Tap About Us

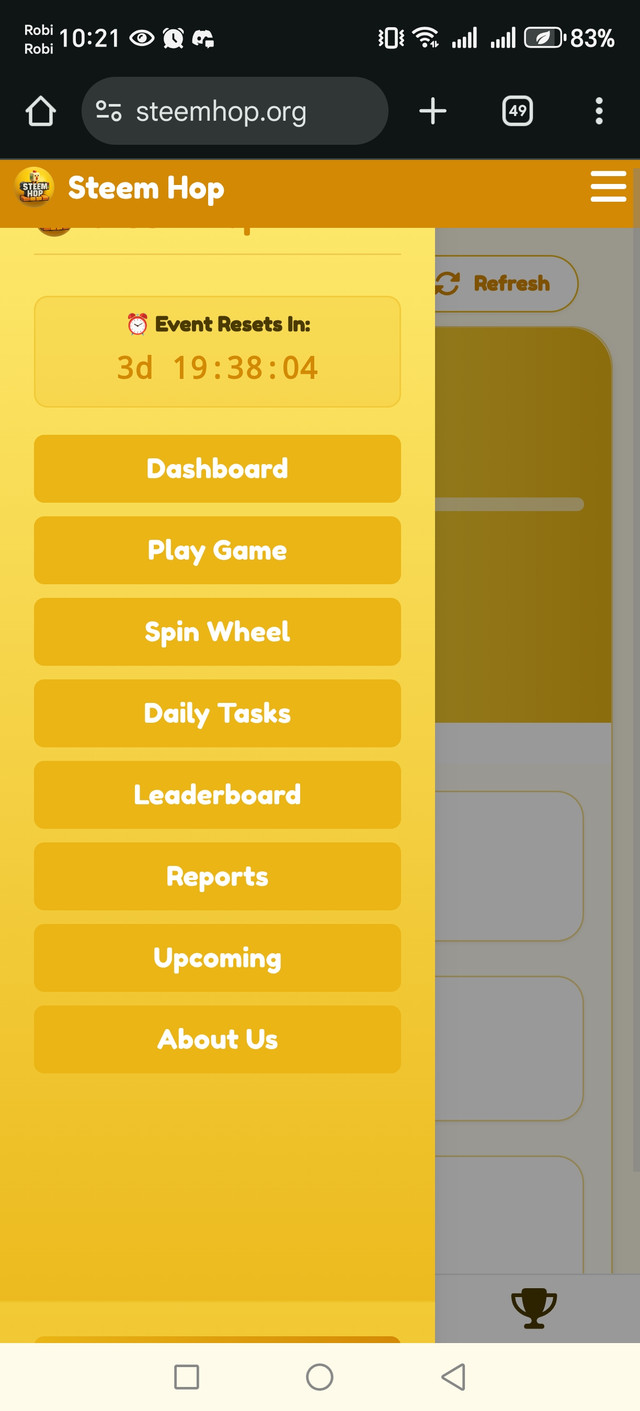click(217, 1040)
